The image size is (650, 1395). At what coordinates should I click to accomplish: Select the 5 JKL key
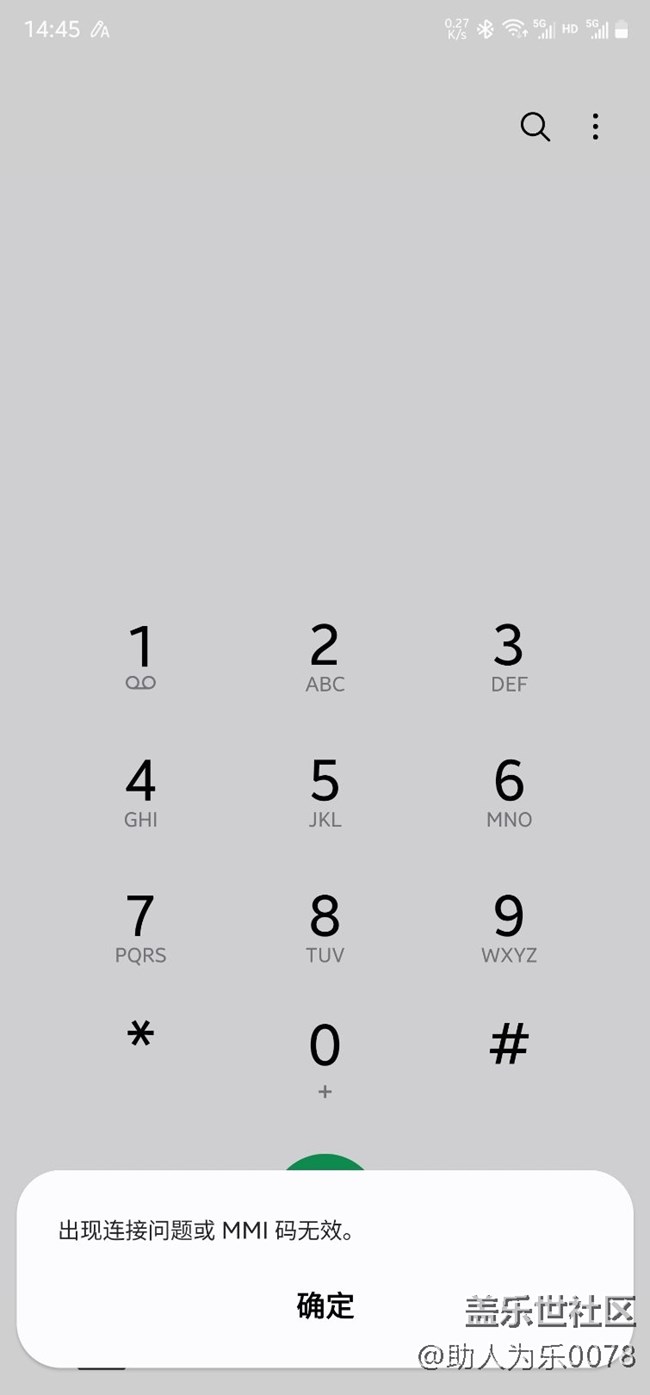pyautogui.click(x=325, y=792)
